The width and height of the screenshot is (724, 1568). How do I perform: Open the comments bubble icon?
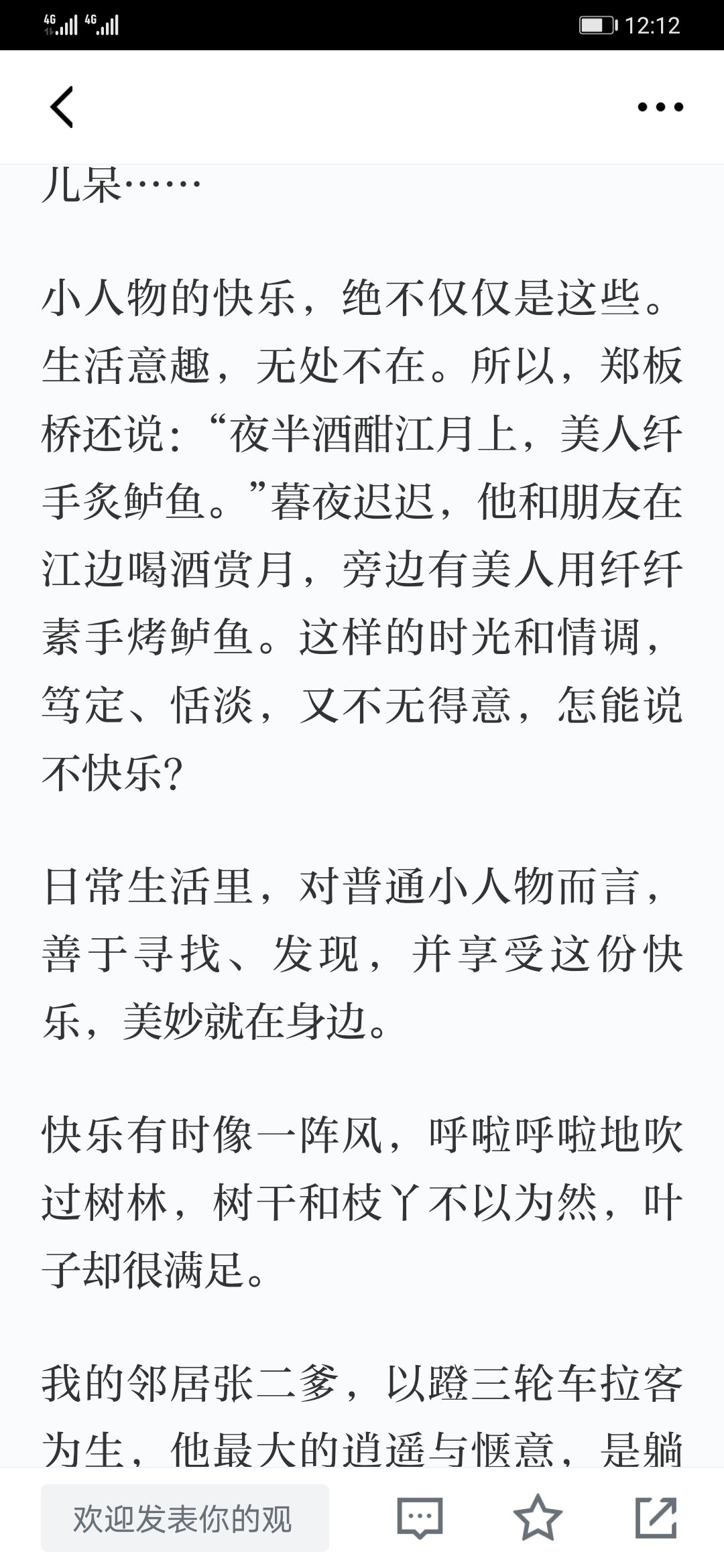420,1518
